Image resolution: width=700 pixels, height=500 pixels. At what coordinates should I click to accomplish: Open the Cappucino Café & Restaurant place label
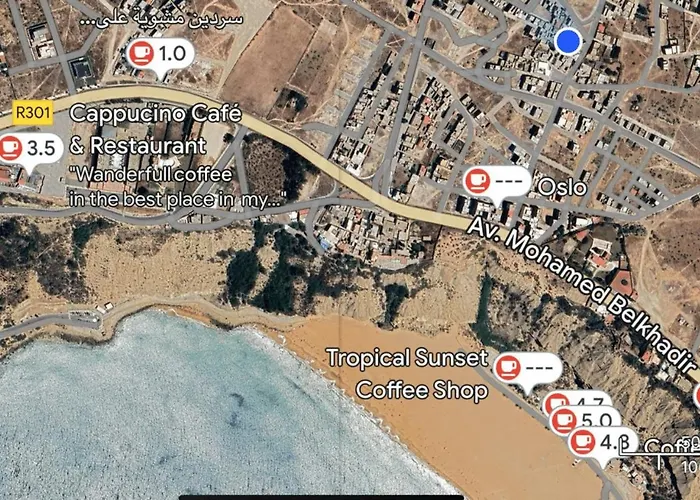(x=155, y=129)
